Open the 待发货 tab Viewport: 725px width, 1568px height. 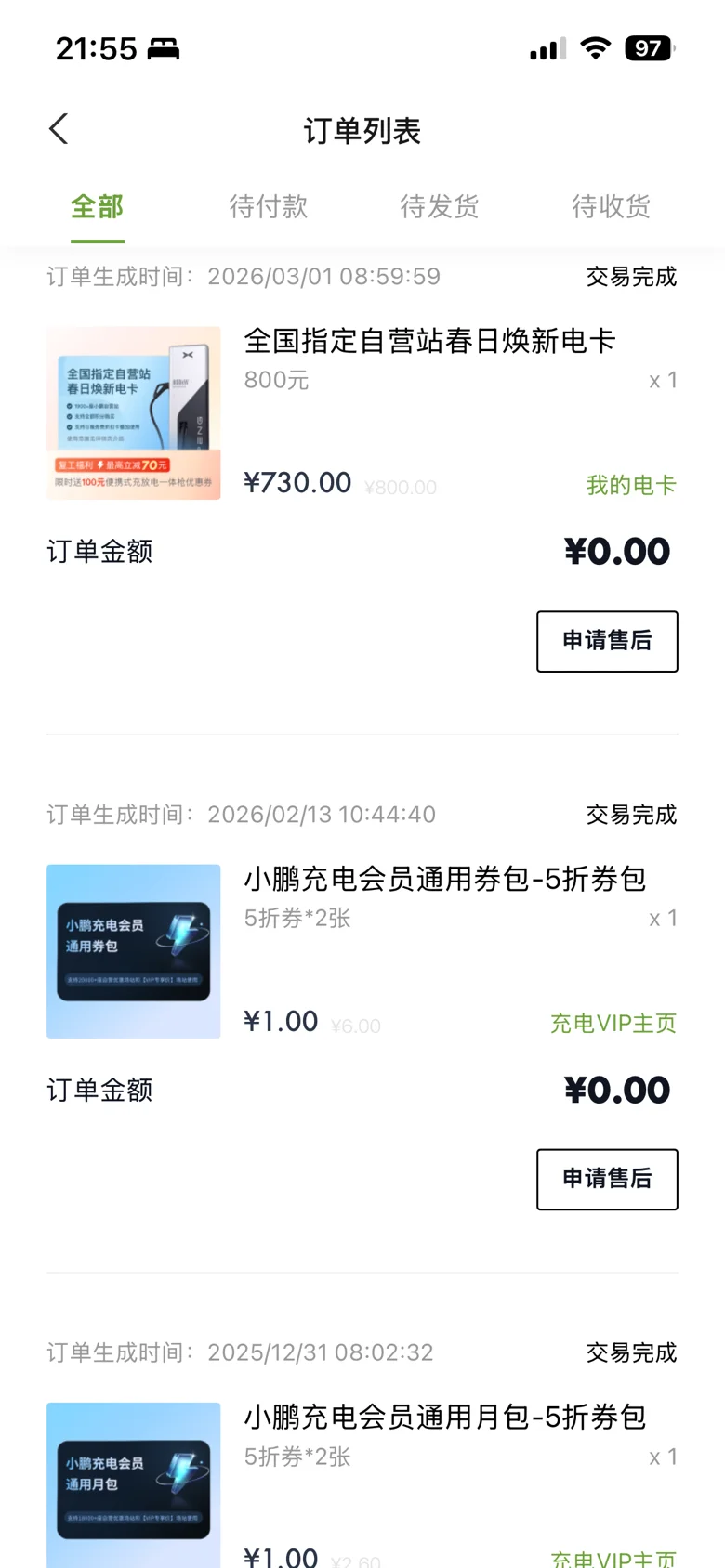[x=439, y=206]
